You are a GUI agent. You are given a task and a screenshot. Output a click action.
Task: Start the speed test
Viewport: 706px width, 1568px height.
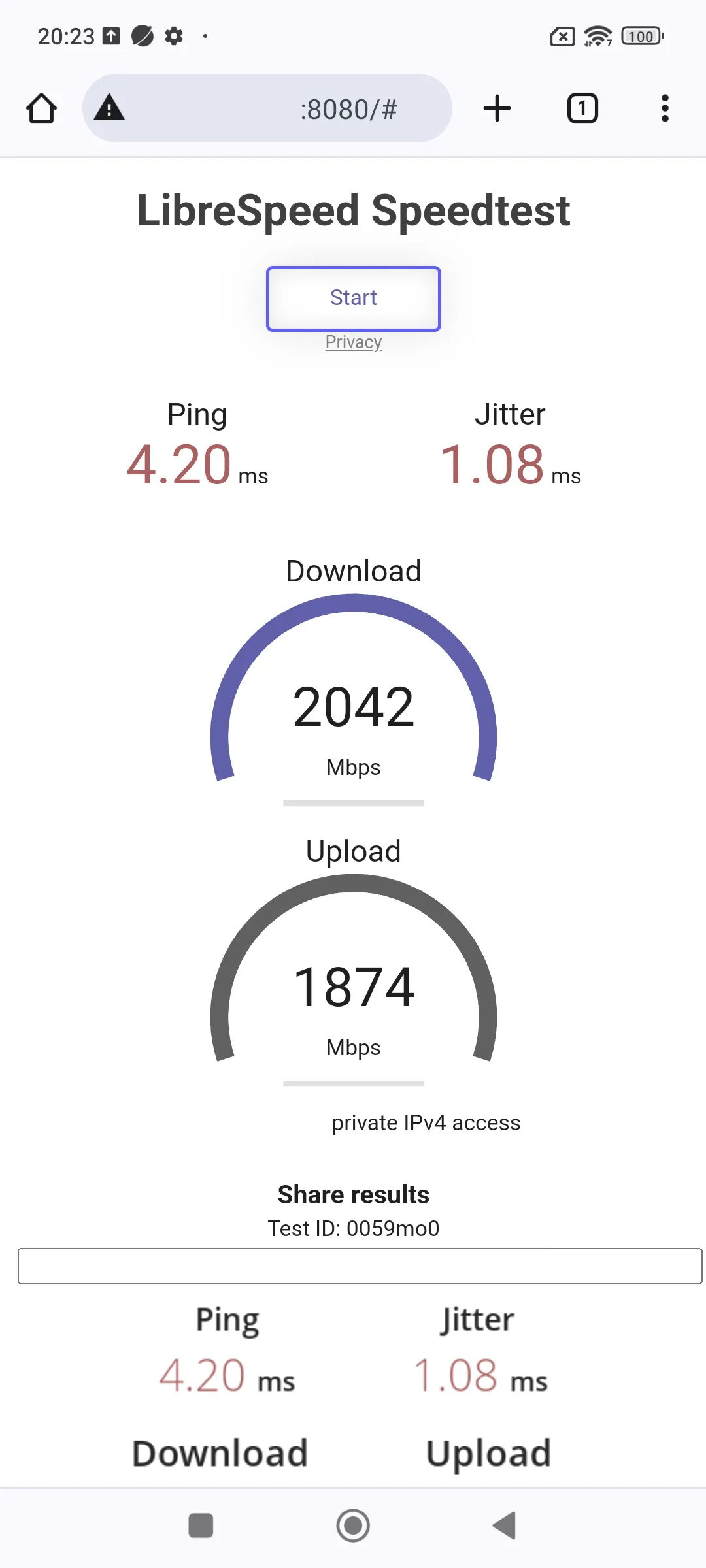[x=353, y=298]
